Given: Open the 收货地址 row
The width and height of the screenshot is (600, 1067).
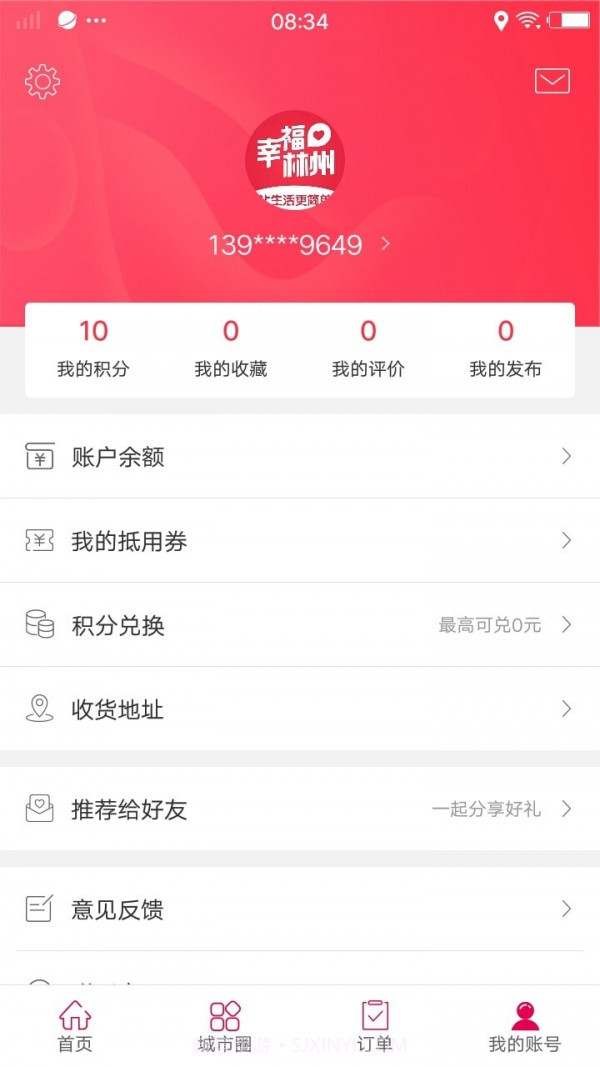Looking at the screenshot, I should pos(300,709).
